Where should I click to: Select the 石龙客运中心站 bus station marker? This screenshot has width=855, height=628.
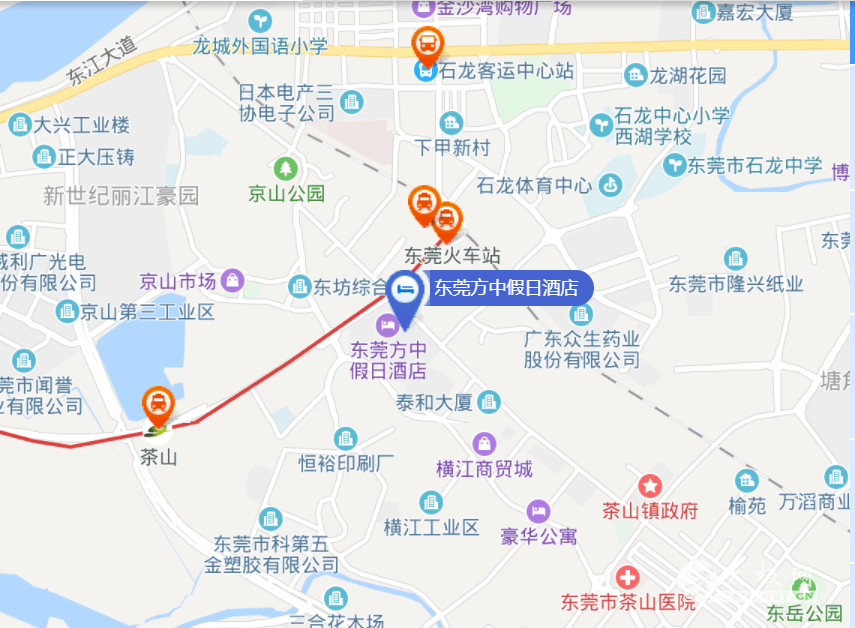coord(427,46)
